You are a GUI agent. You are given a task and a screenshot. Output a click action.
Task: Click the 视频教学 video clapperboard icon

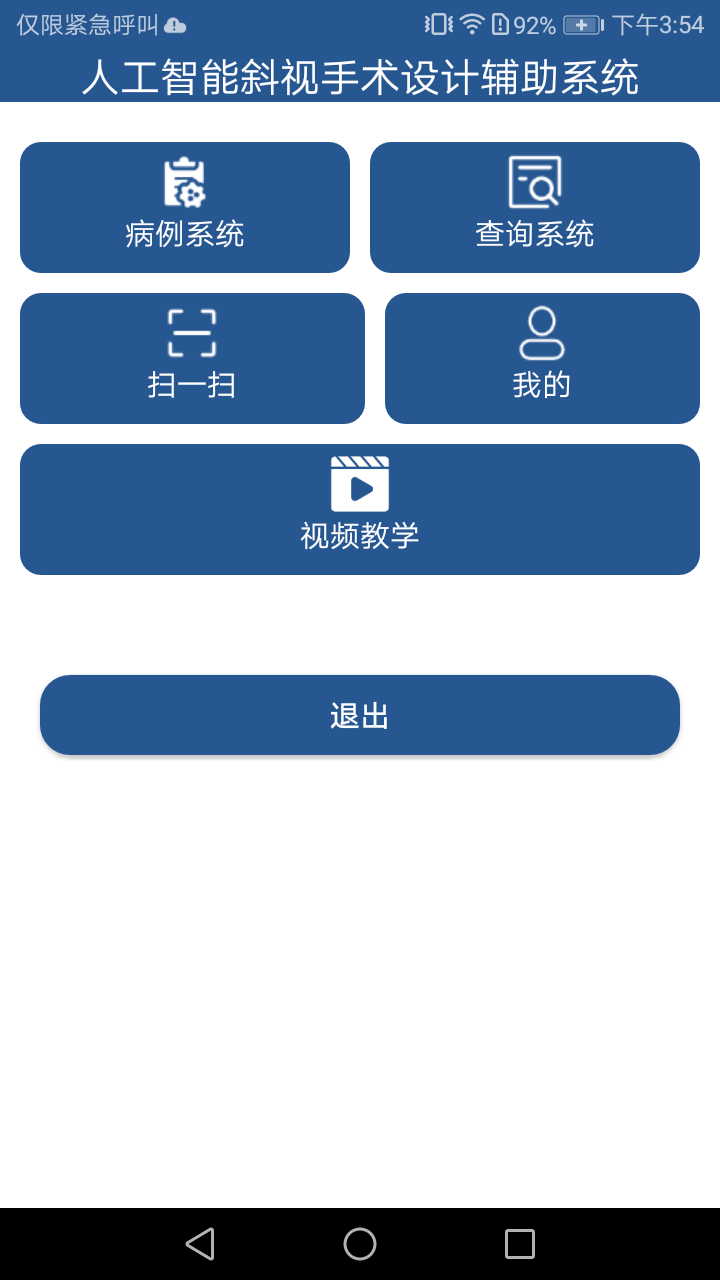pos(359,484)
